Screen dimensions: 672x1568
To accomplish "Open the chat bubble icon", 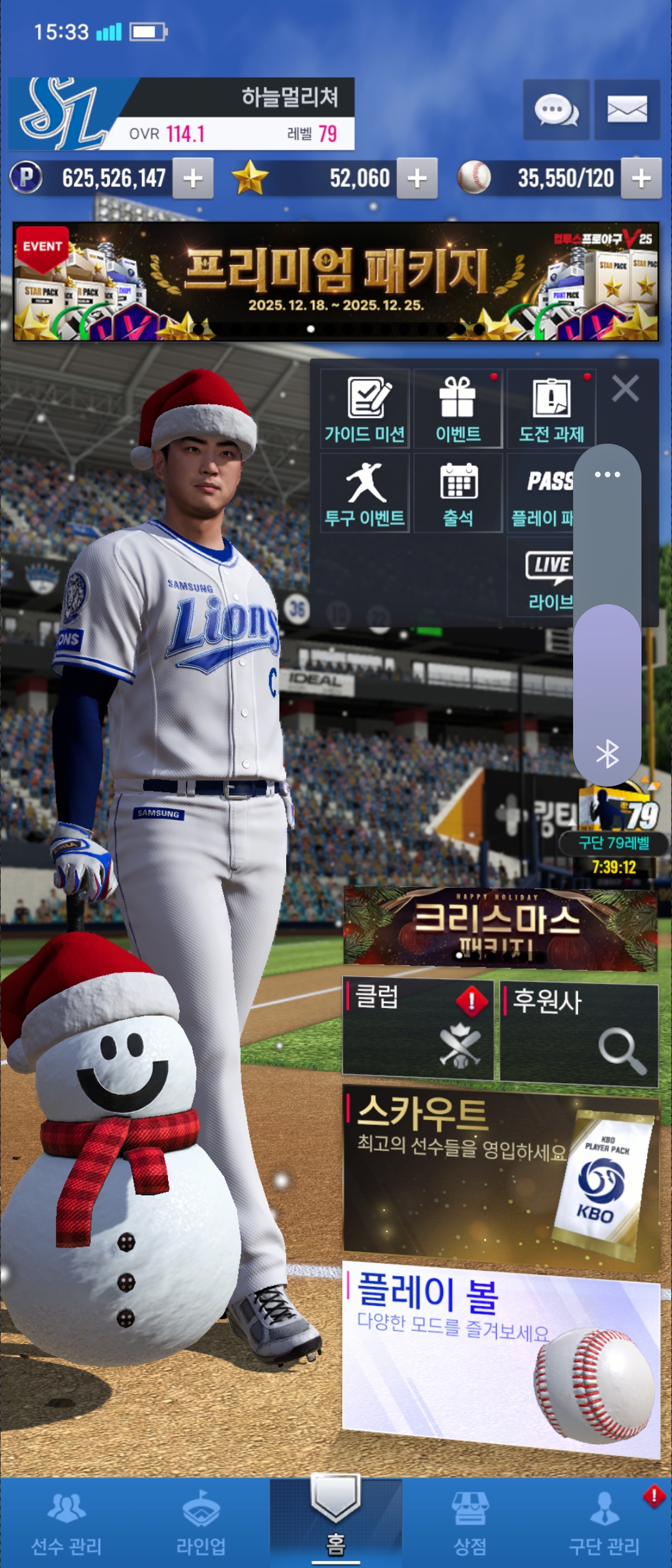I will tap(556, 110).
